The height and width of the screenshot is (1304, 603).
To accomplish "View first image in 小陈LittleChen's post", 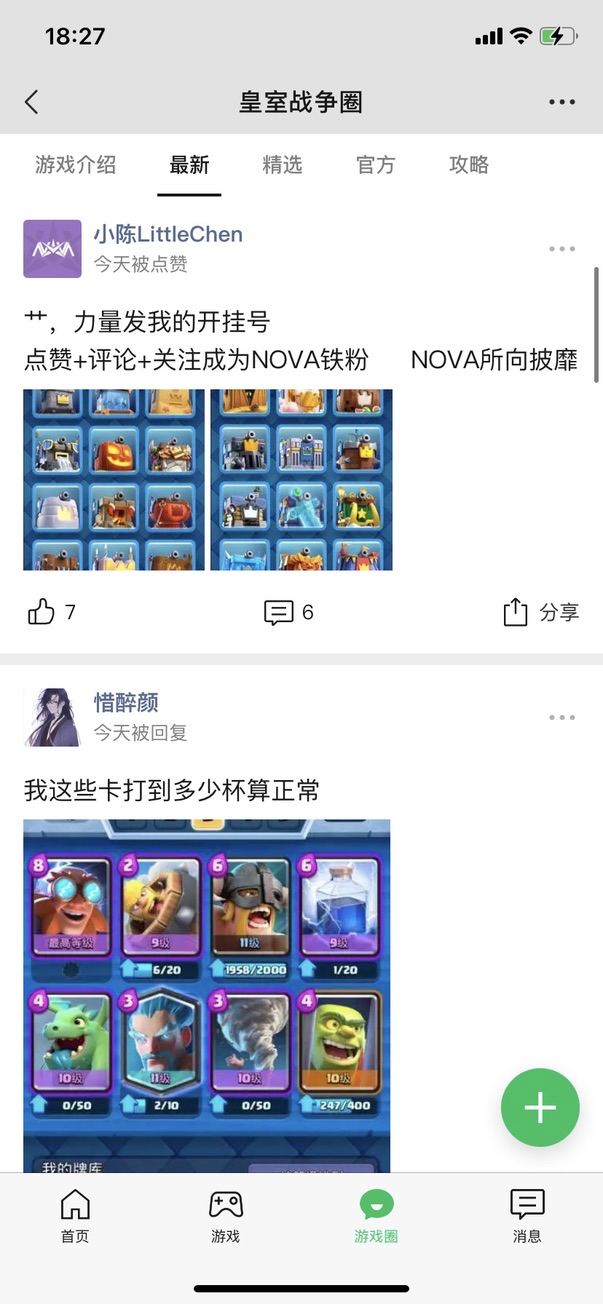I will [114, 480].
